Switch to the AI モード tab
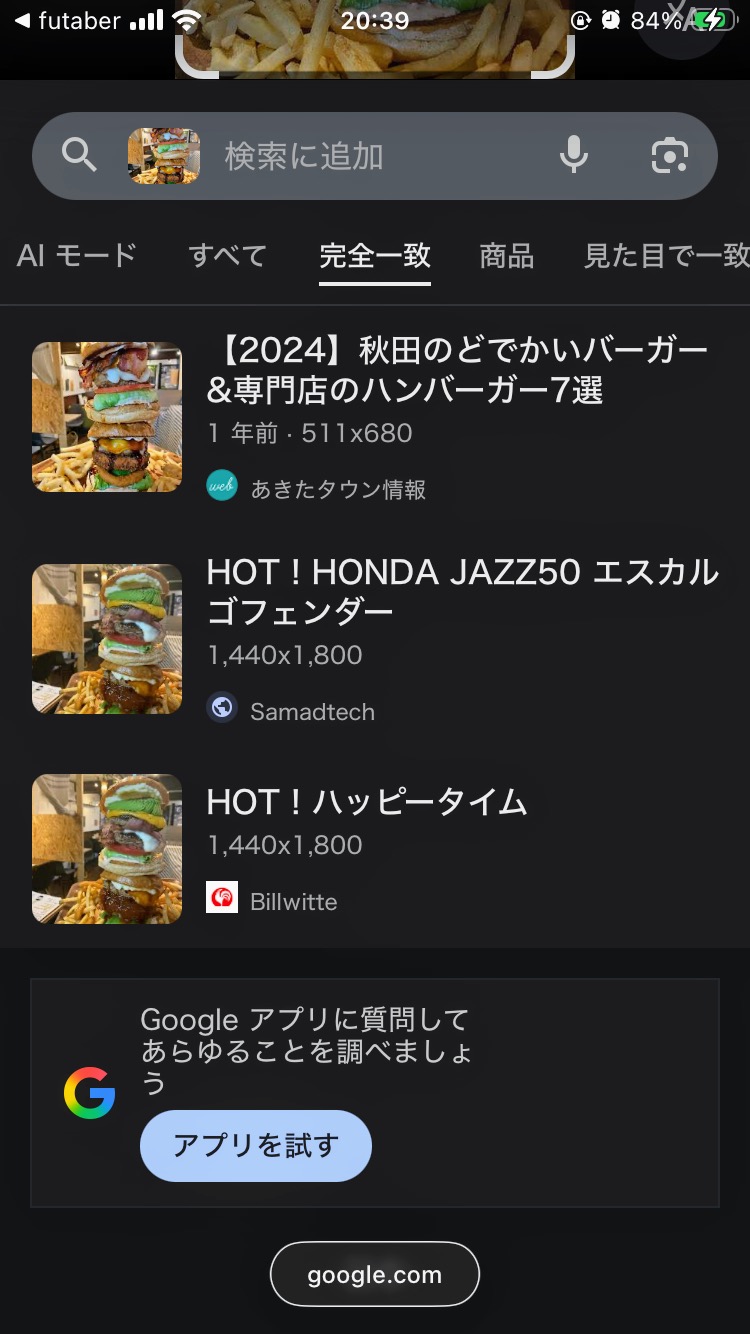This screenshot has height=1334, width=750. tap(77, 255)
